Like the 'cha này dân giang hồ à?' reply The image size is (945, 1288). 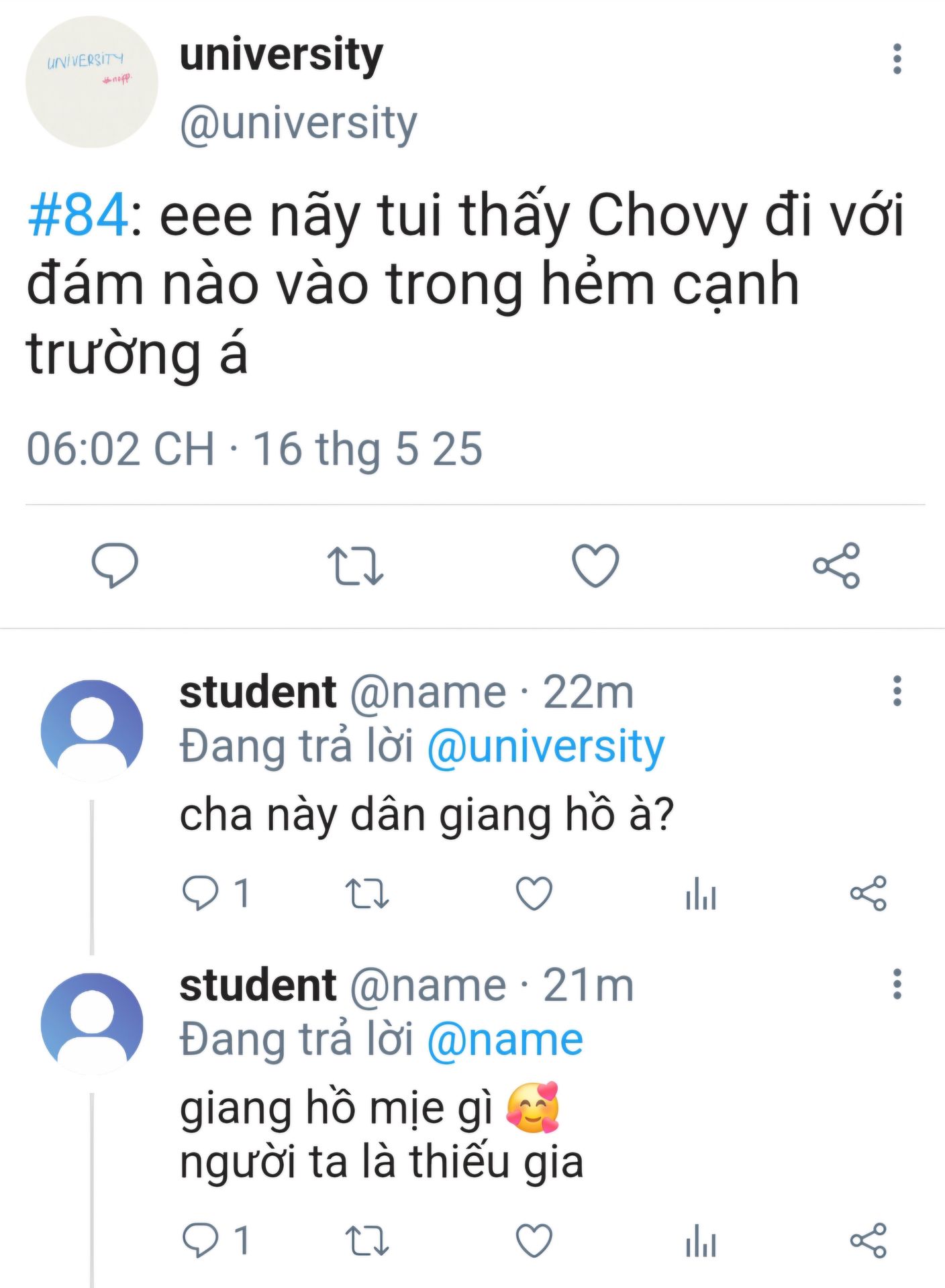534,894
